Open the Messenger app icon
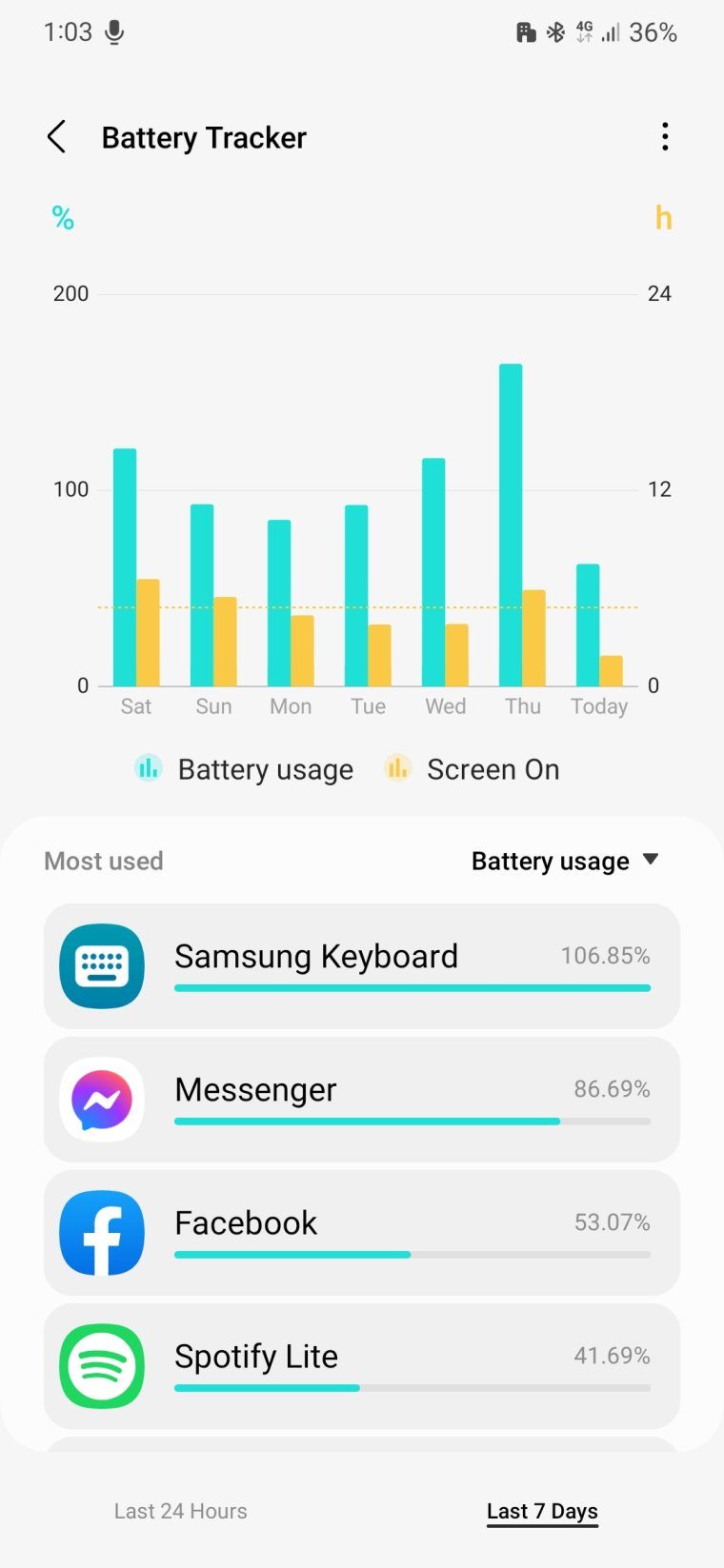This screenshot has height=1568, width=724. (102, 1100)
